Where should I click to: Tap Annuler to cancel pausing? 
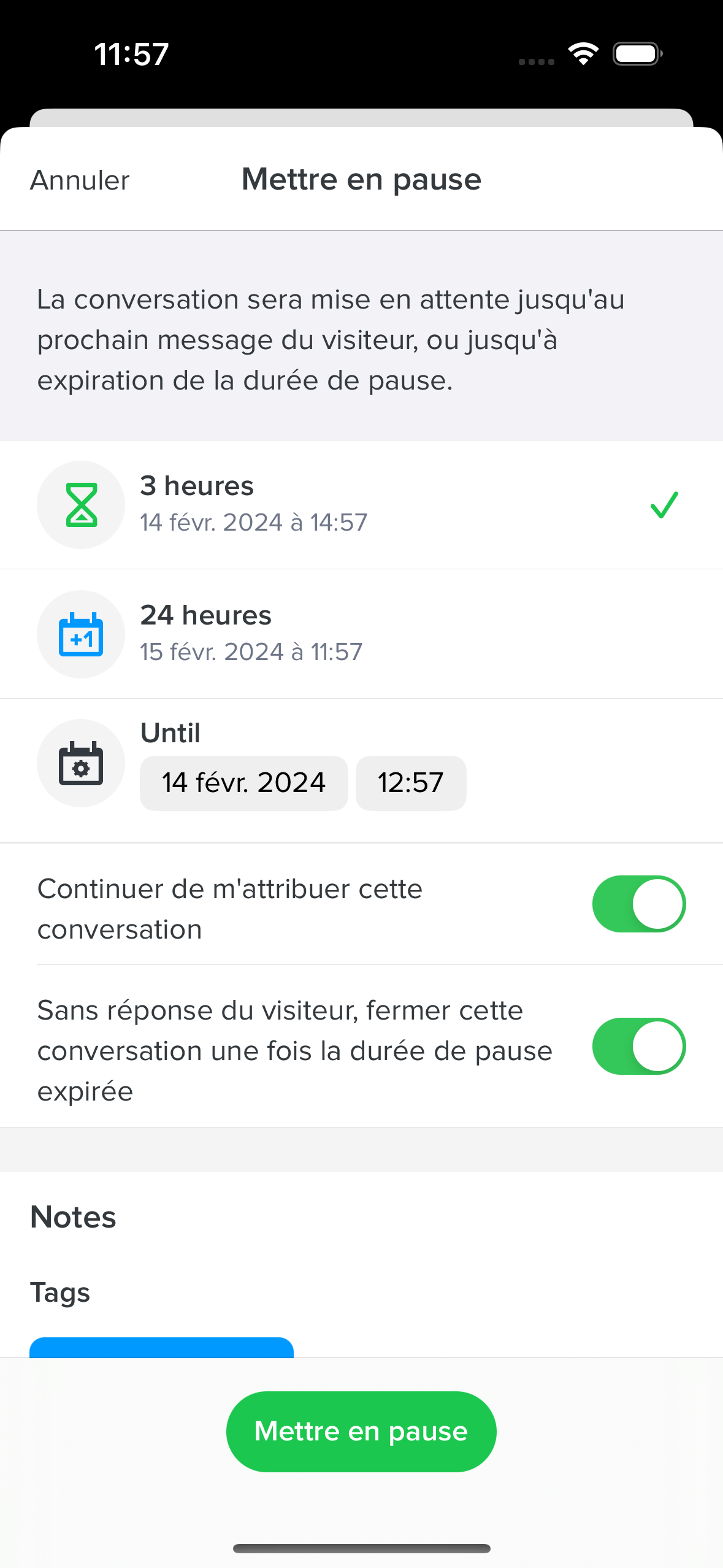(x=80, y=180)
